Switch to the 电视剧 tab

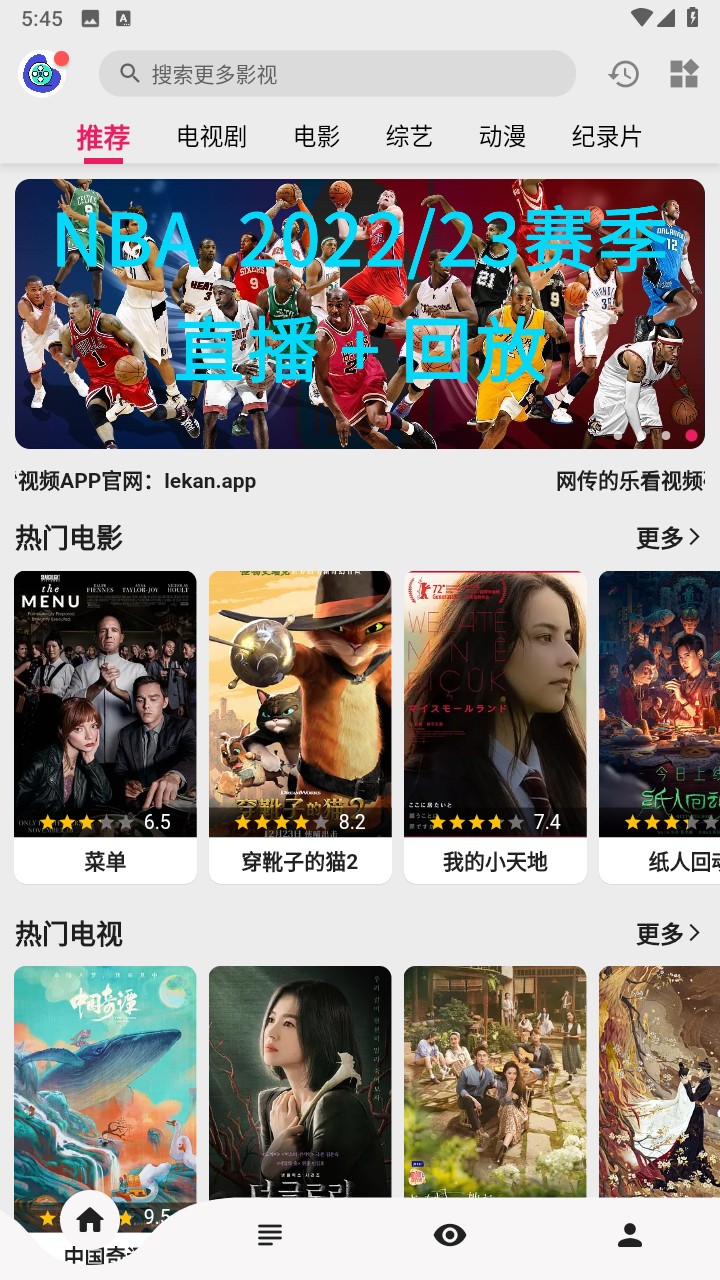click(211, 137)
